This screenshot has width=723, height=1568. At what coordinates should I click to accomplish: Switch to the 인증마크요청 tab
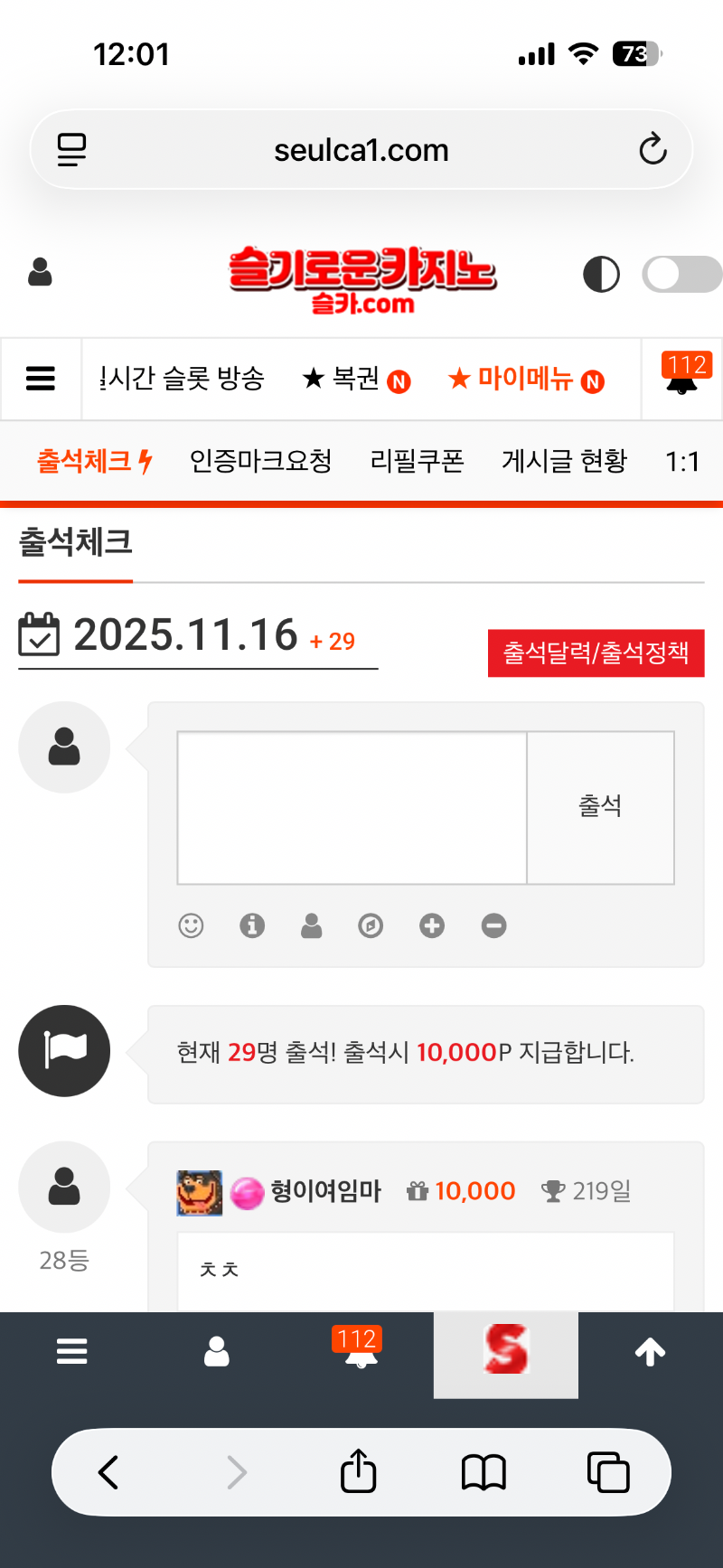pos(260,462)
